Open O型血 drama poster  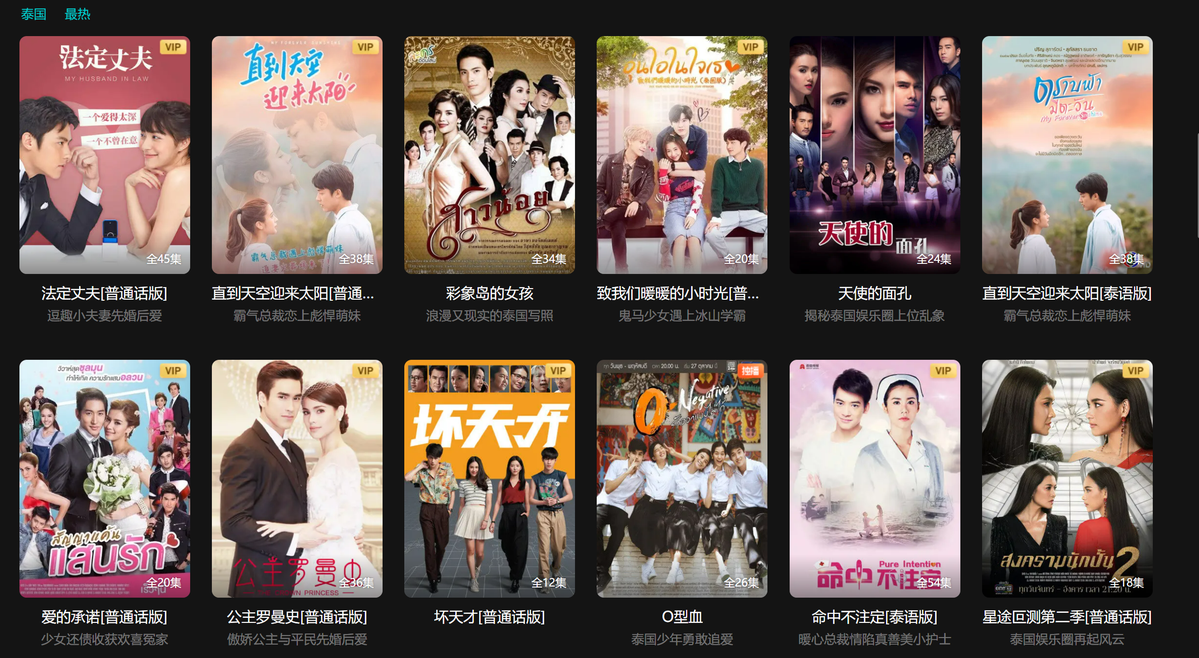point(682,478)
